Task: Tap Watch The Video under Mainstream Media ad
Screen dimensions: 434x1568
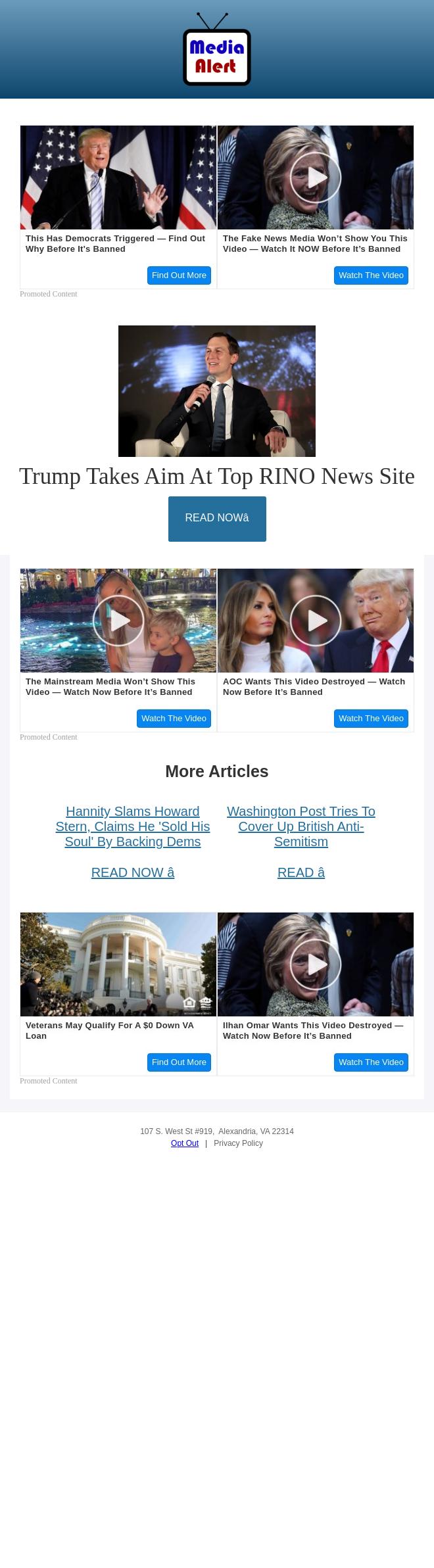Action: 174,719
